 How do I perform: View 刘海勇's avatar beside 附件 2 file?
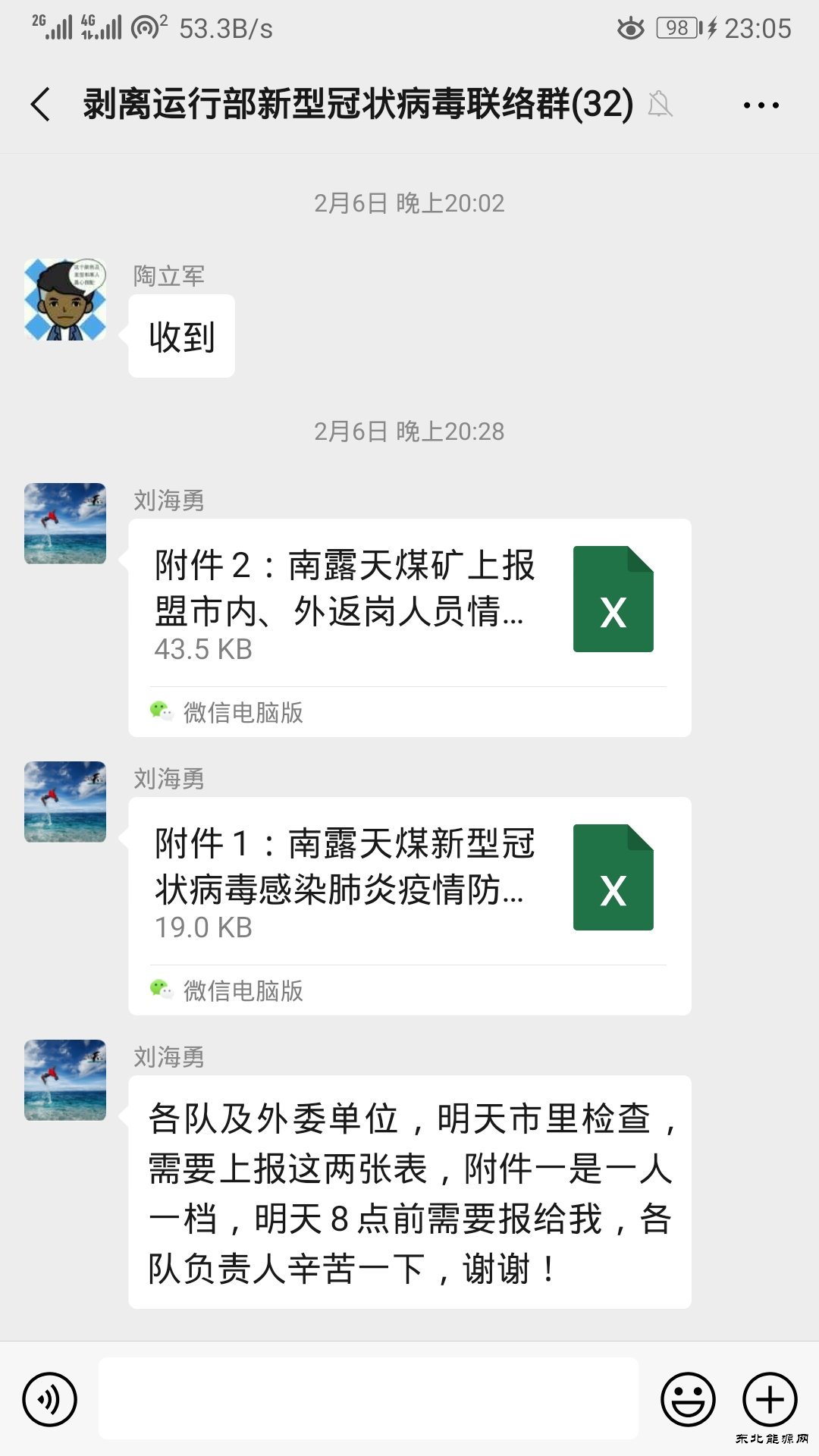65,523
